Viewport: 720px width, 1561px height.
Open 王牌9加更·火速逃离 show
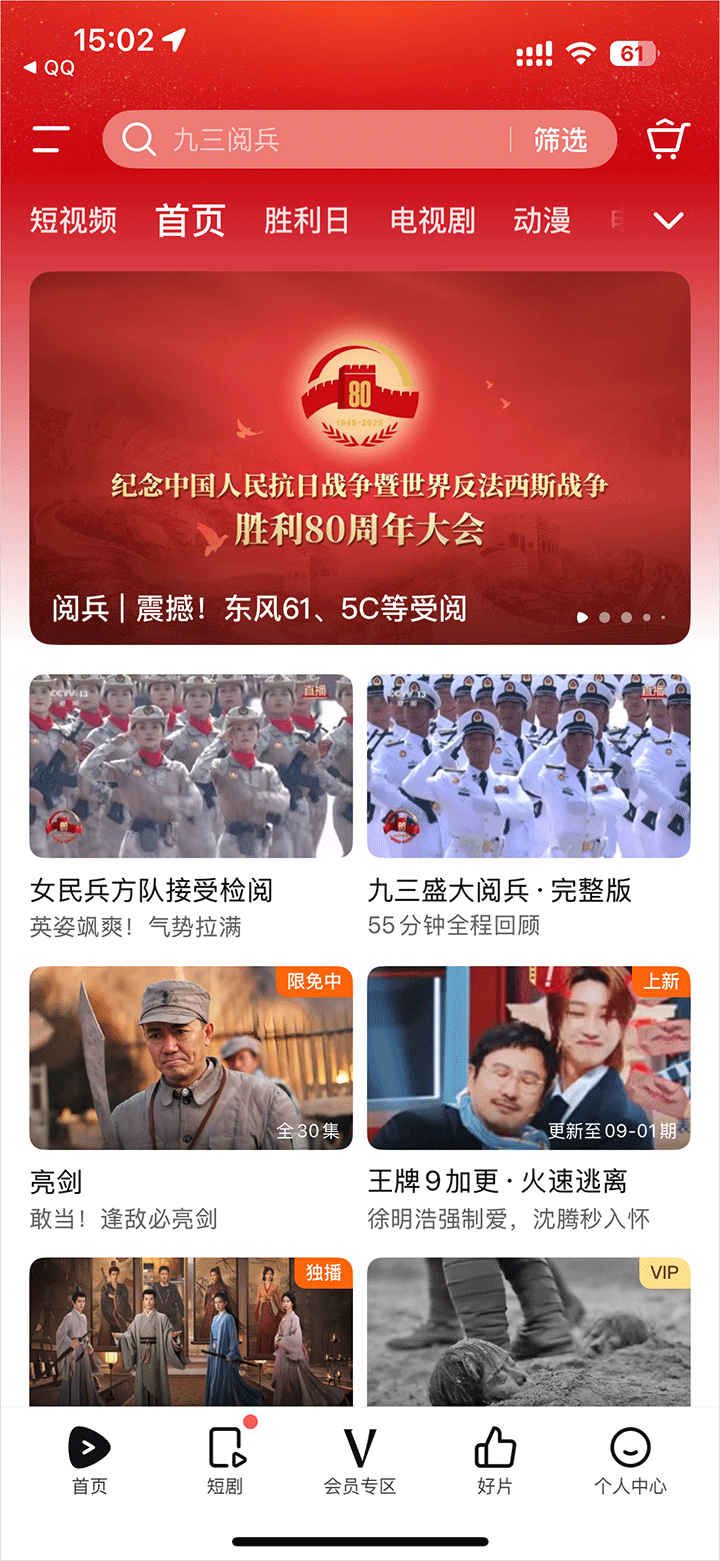pos(528,1058)
